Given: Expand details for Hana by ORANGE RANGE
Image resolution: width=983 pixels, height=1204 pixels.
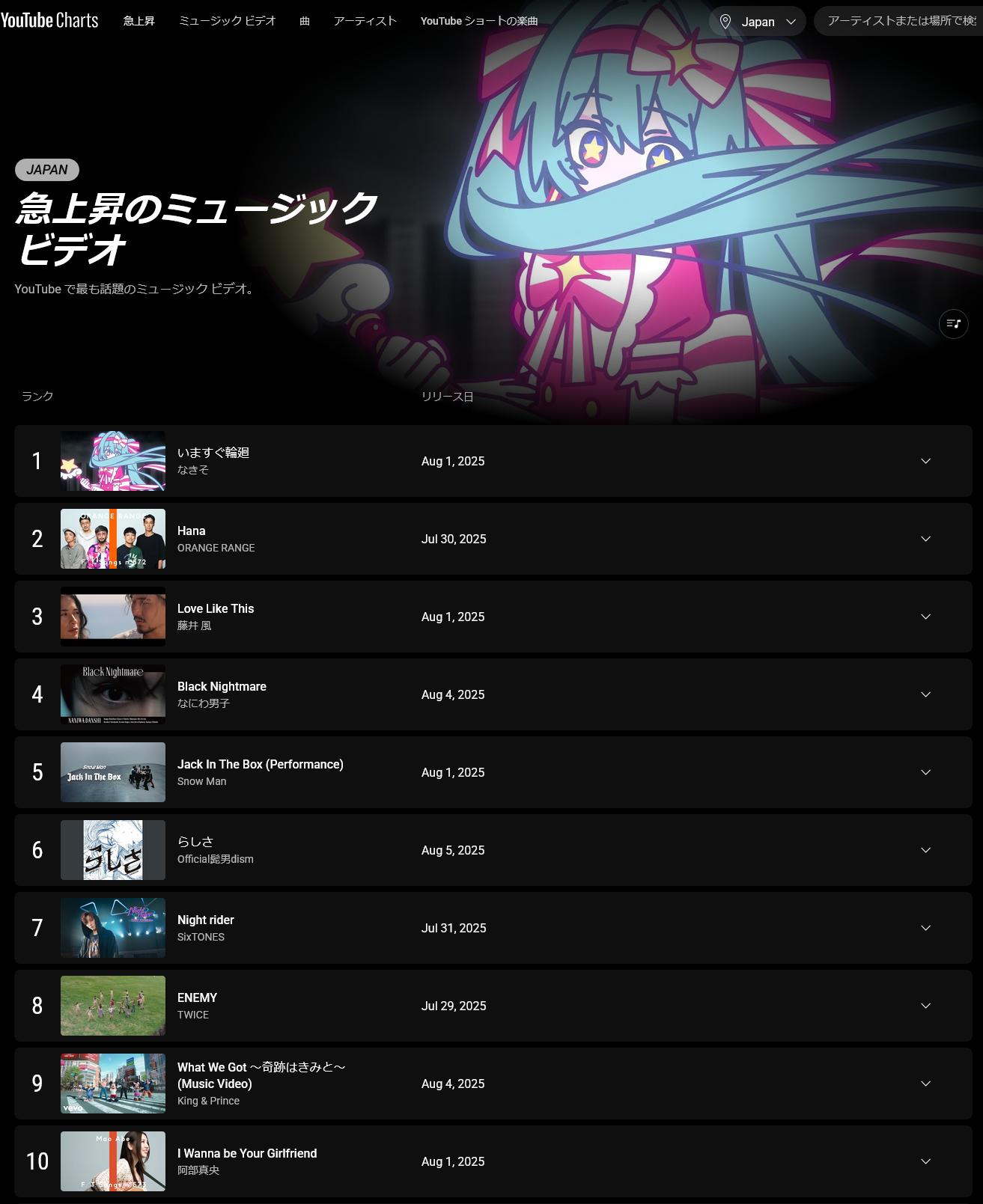Looking at the screenshot, I should pos(925,539).
